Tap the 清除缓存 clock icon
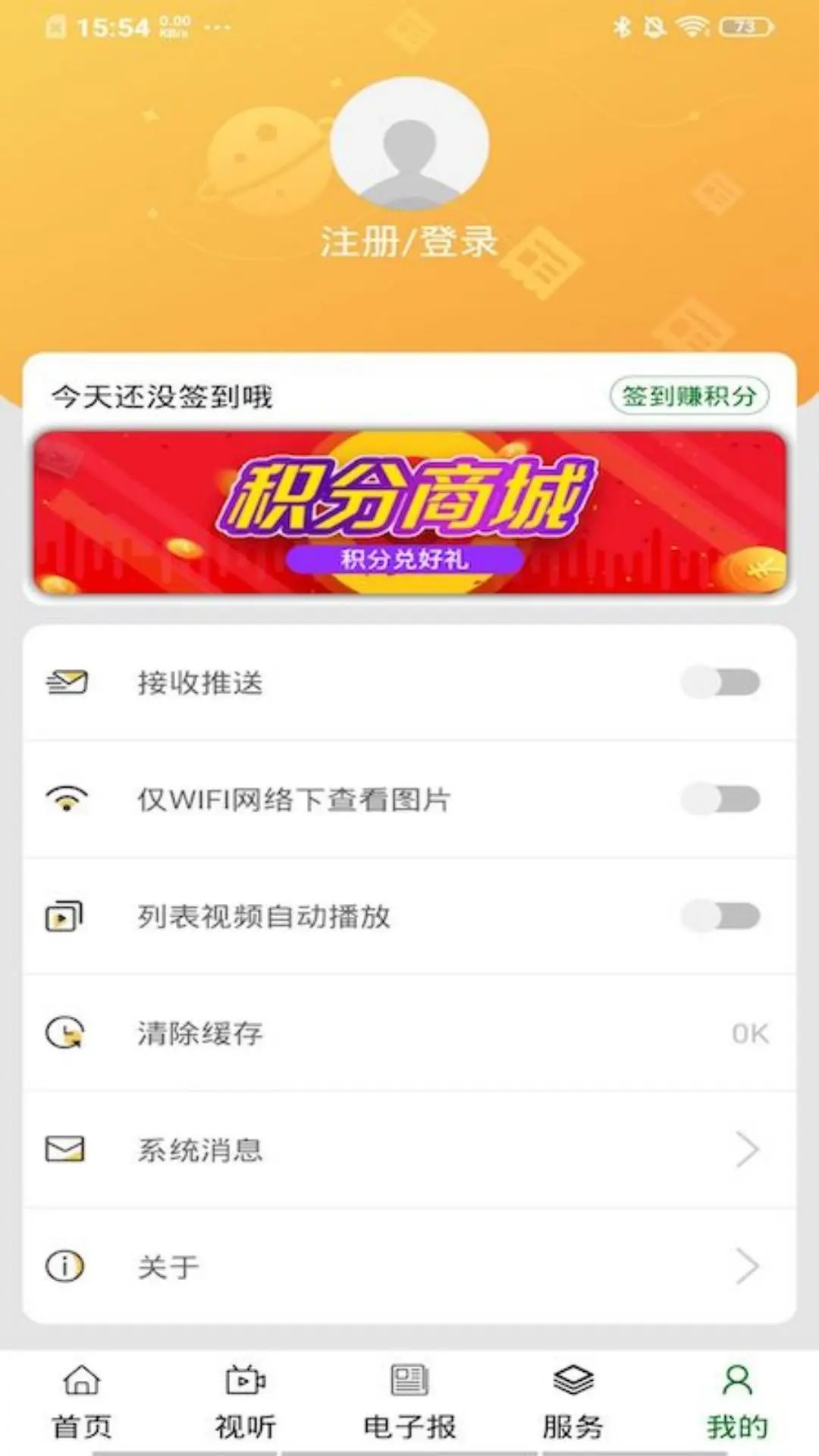 [64, 1031]
